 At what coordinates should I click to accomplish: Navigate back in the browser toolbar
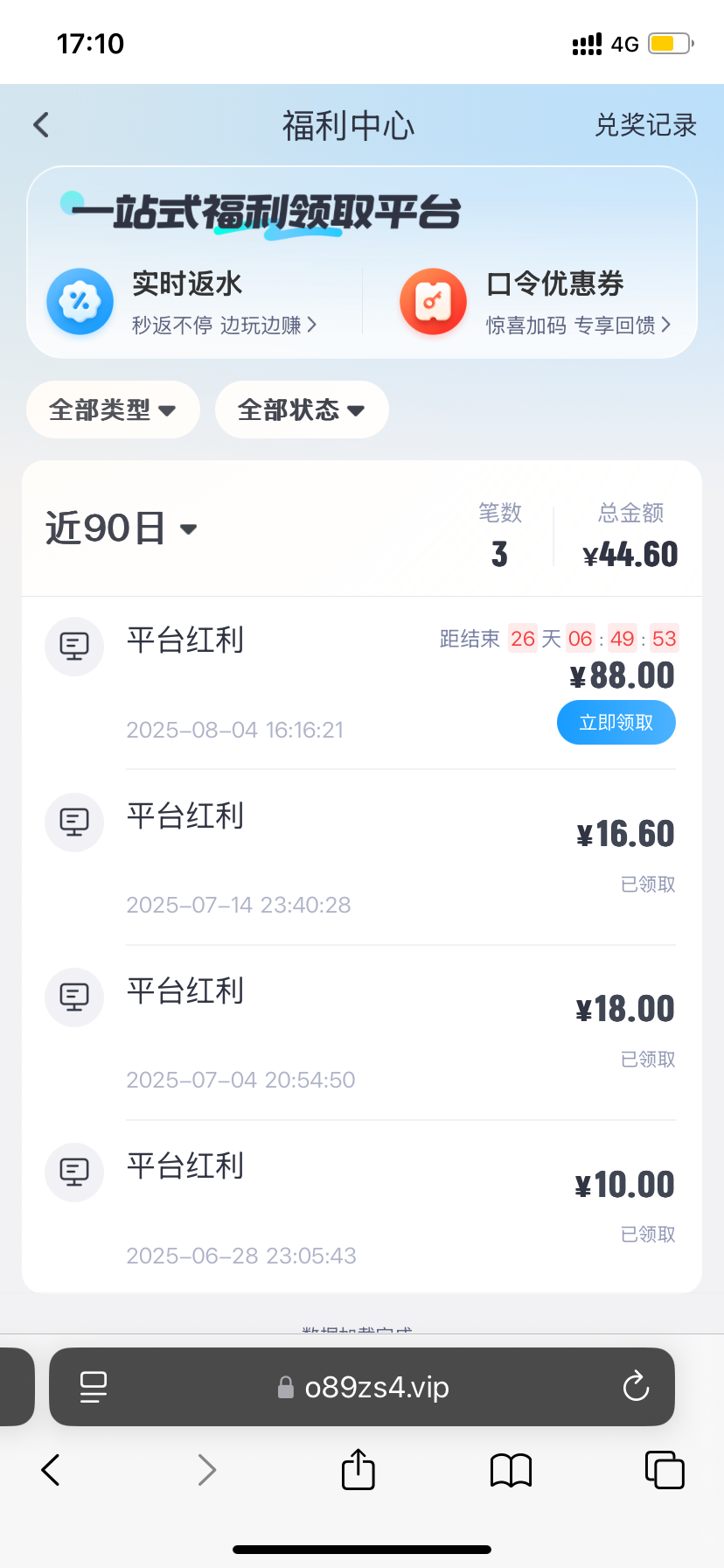[52, 1470]
